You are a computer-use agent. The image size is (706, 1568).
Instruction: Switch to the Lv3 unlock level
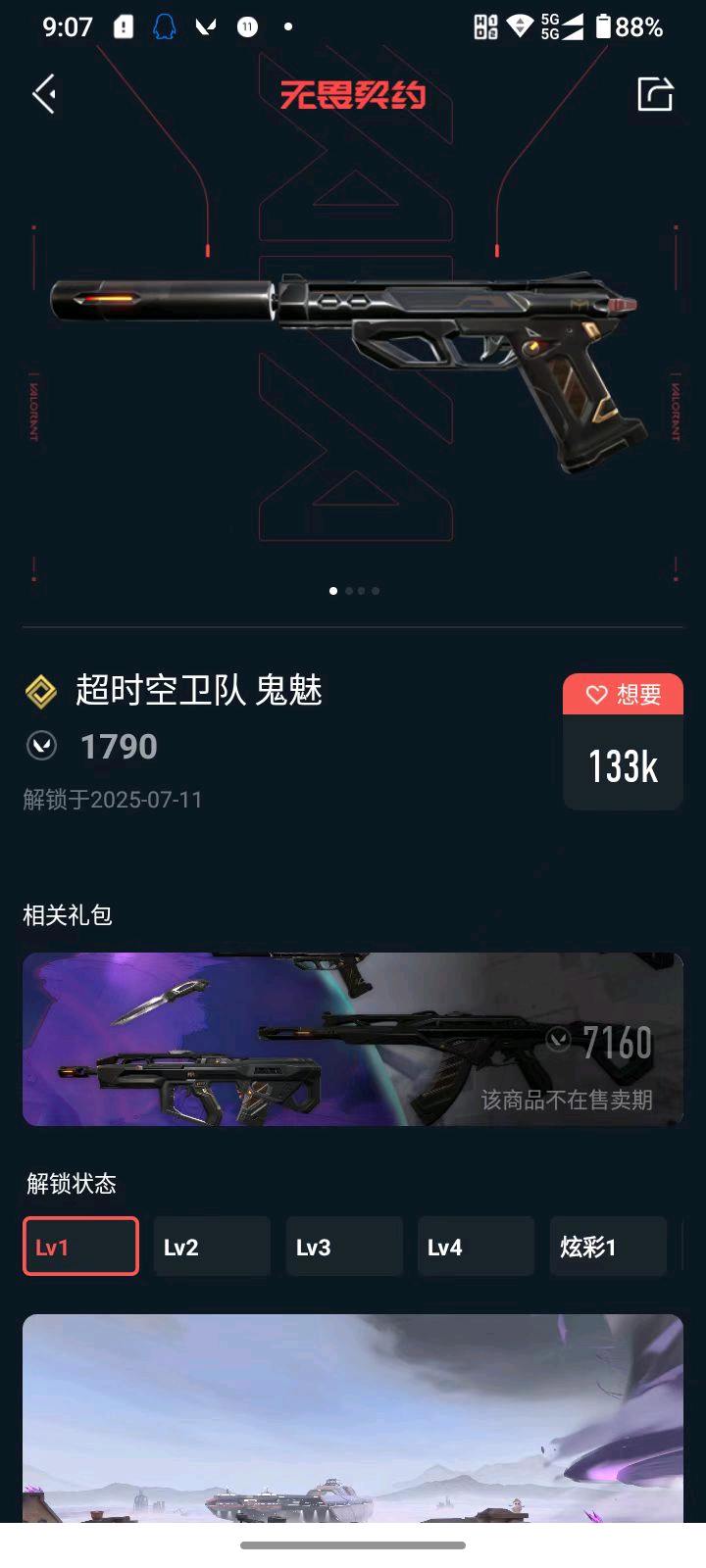pos(344,1247)
